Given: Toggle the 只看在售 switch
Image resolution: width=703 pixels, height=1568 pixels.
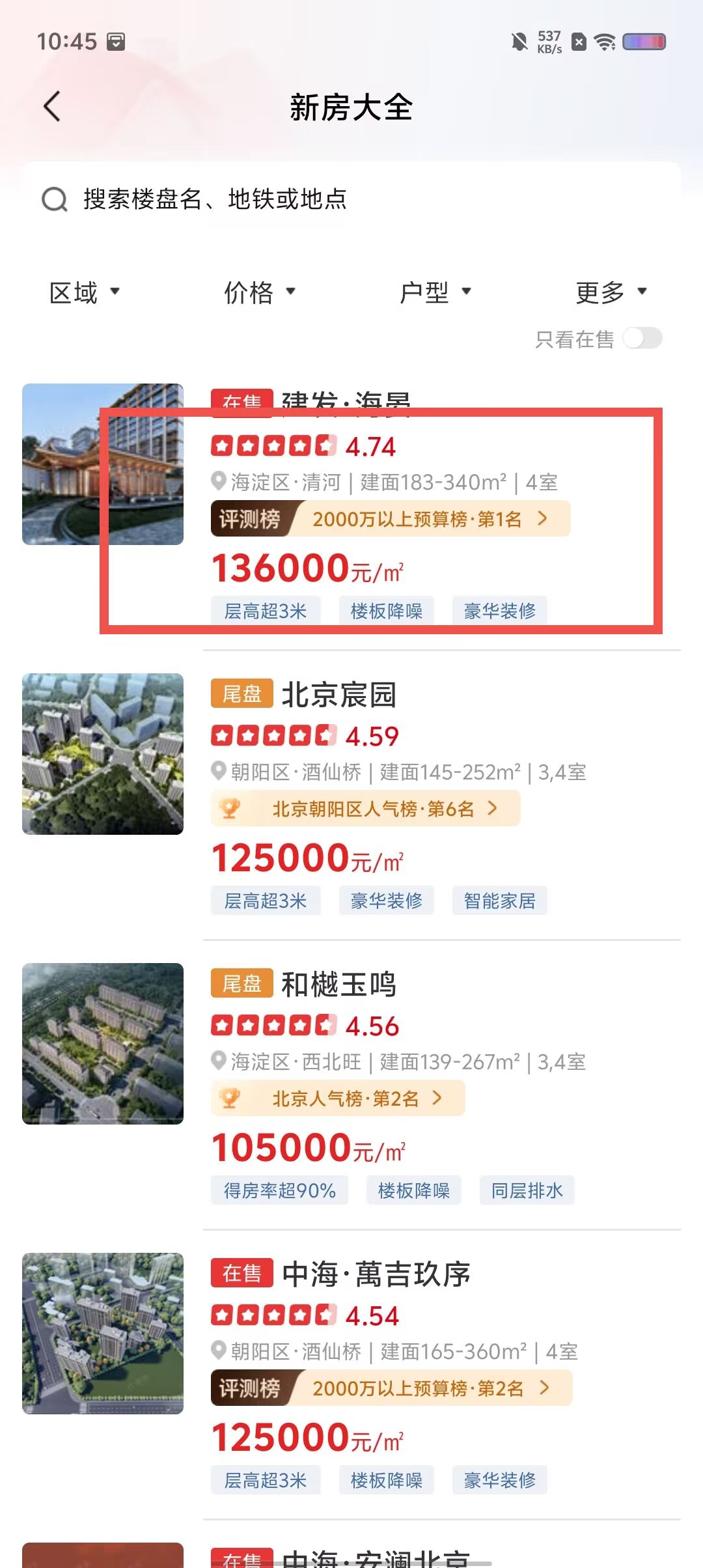Looking at the screenshot, I should [x=642, y=338].
